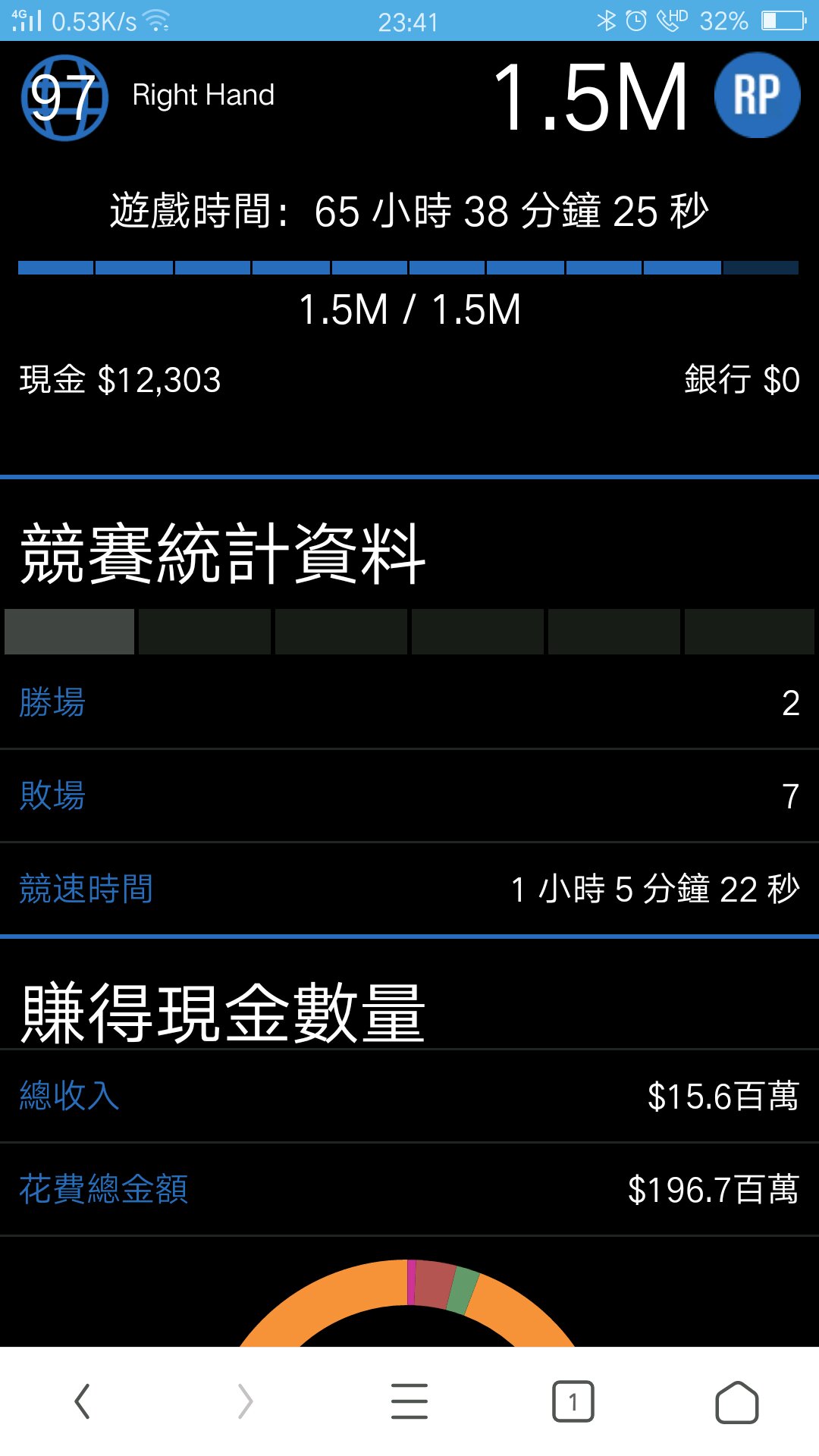Open the 花費總金額 stat link
This screenshot has width=819, height=1456.
[103, 1189]
